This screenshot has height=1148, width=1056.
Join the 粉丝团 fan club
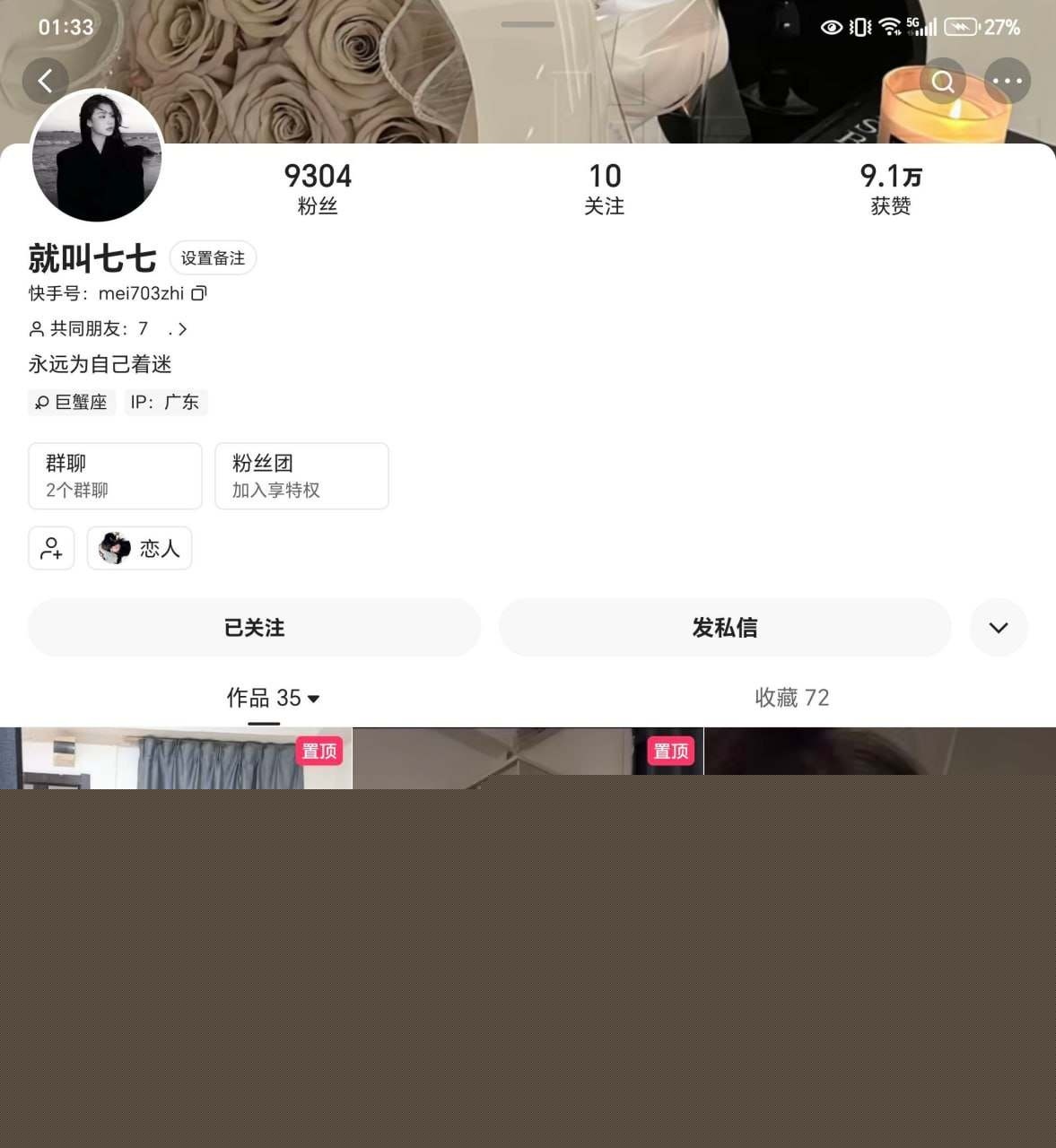(301, 476)
